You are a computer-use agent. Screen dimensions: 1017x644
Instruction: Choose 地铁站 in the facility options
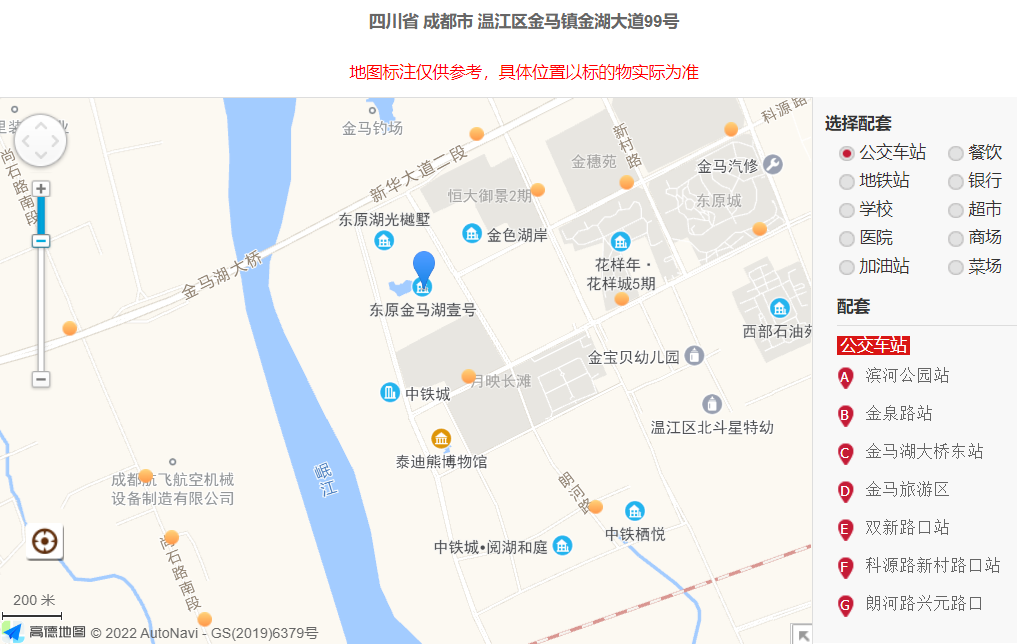[x=847, y=181]
